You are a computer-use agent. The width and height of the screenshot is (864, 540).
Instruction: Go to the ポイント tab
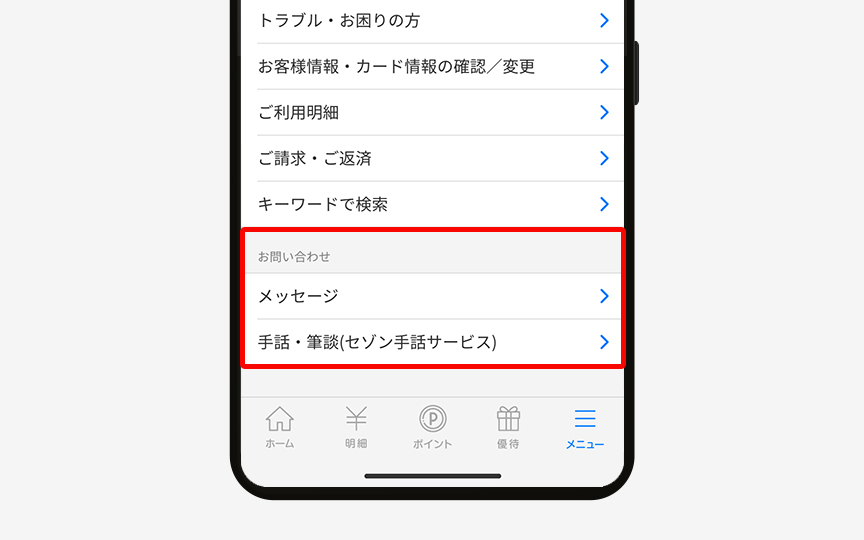(x=432, y=427)
